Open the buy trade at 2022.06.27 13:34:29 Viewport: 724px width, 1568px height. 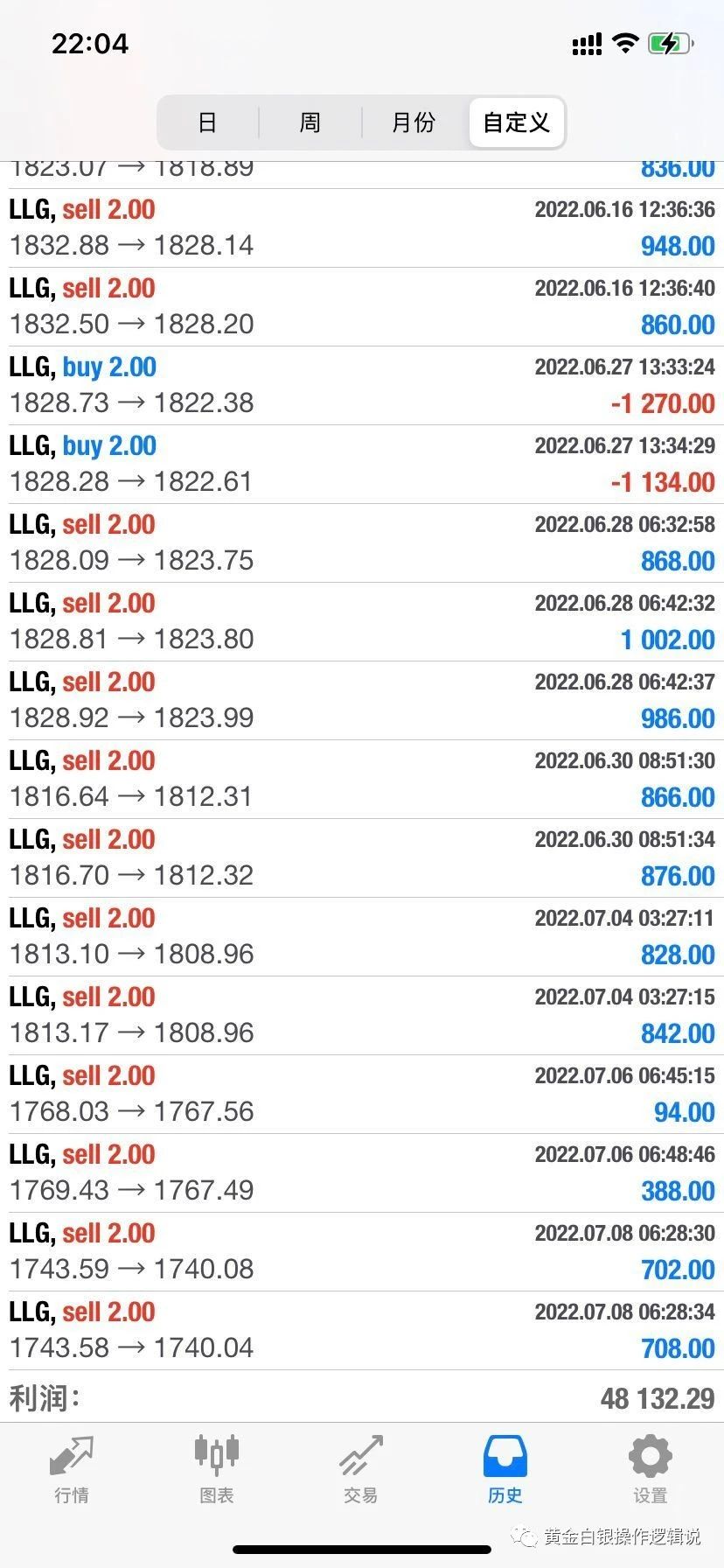click(x=362, y=465)
